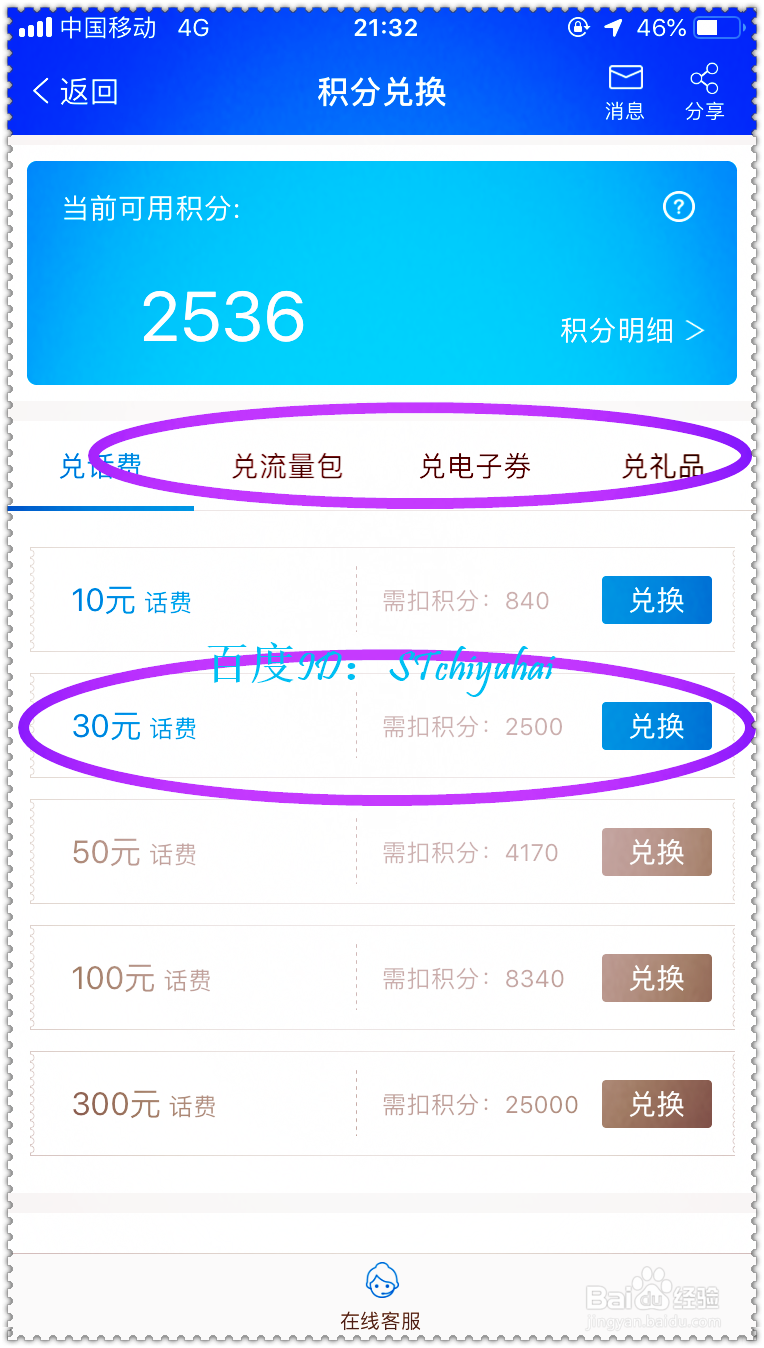Tap the 分享 share icon
Image resolution: width=764 pixels, height=1348 pixels.
[706, 88]
